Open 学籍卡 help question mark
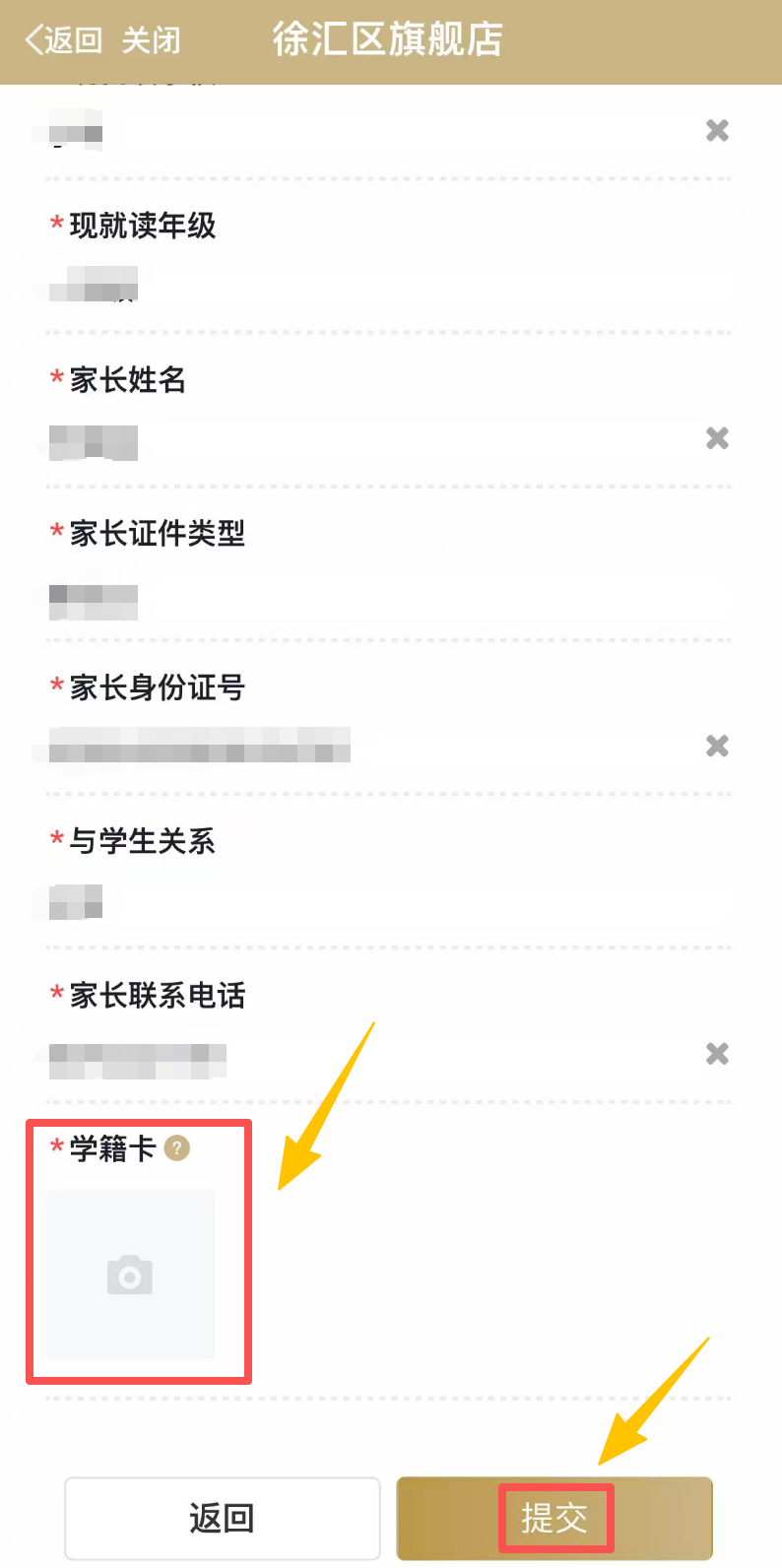 coord(177,1148)
